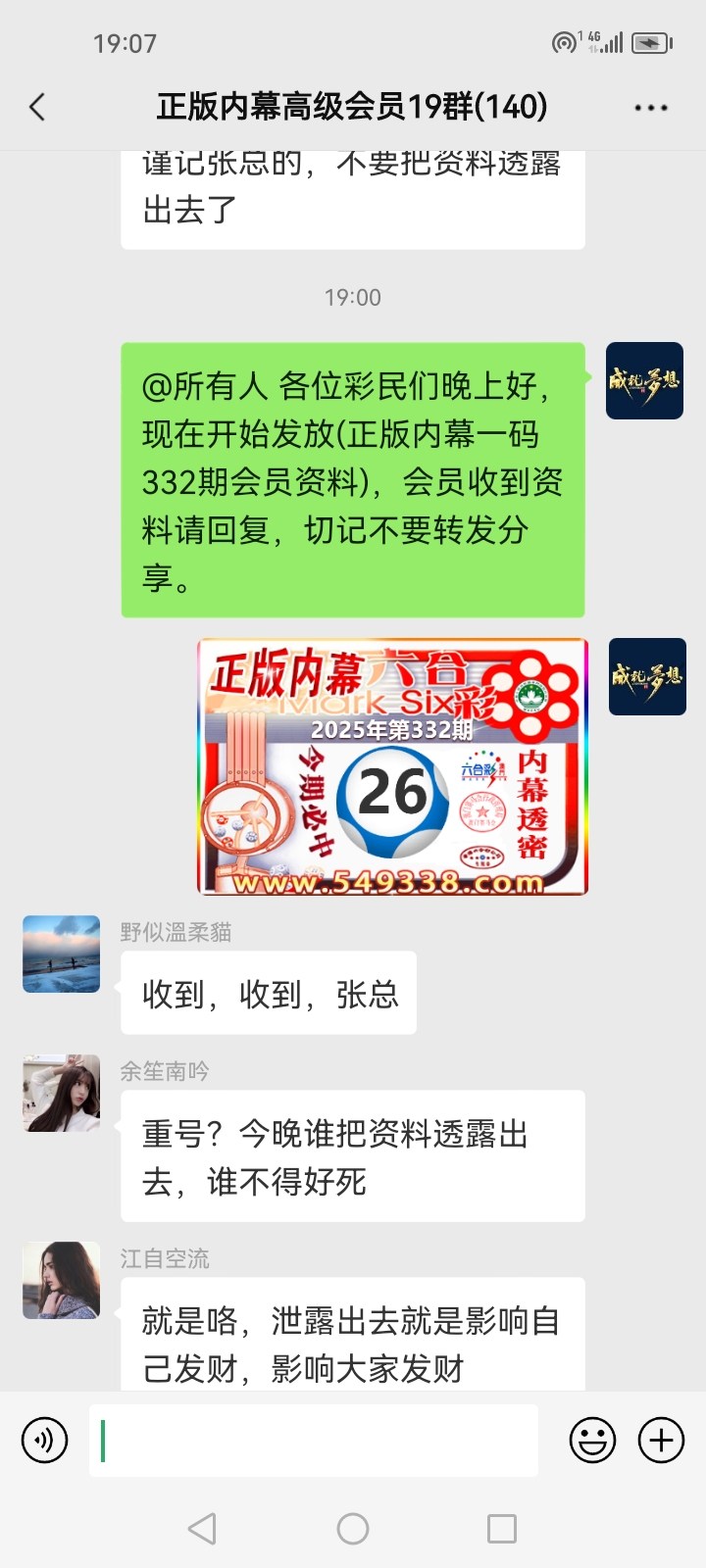
Task: View 野似溫柔貓's profile avatar
Action: (61, 954)
